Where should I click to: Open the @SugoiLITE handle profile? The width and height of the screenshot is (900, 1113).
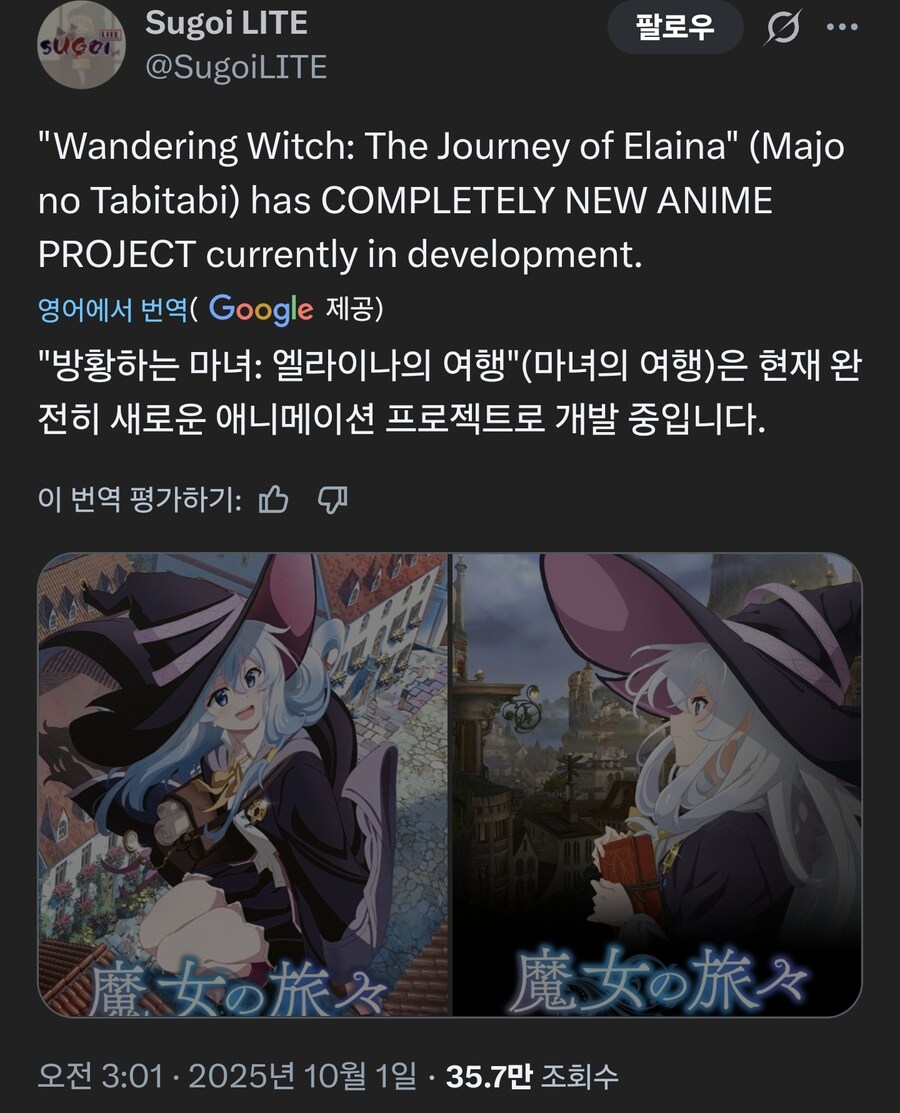(236, 67)
